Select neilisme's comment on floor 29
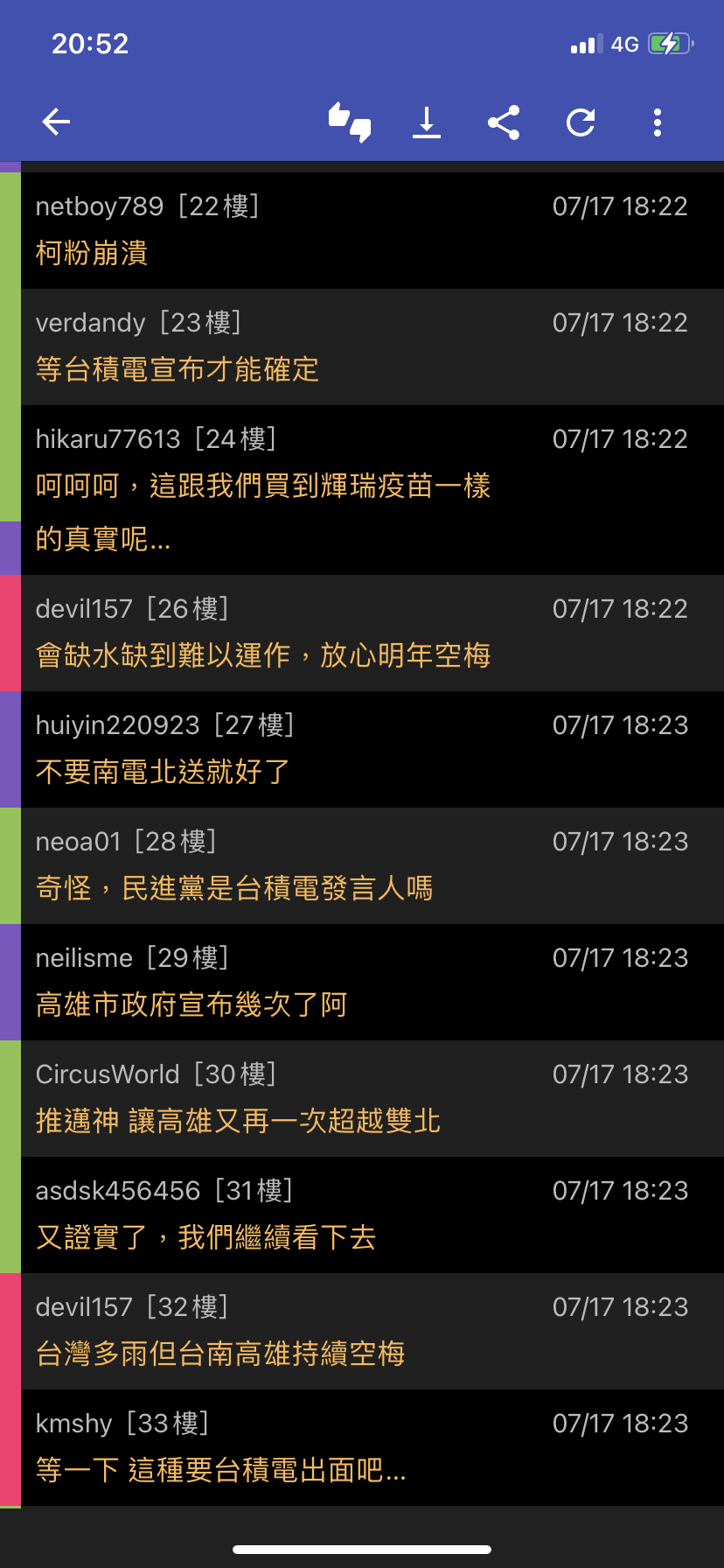The height and width of the screenshot is (1568, 724). [372, 983]
